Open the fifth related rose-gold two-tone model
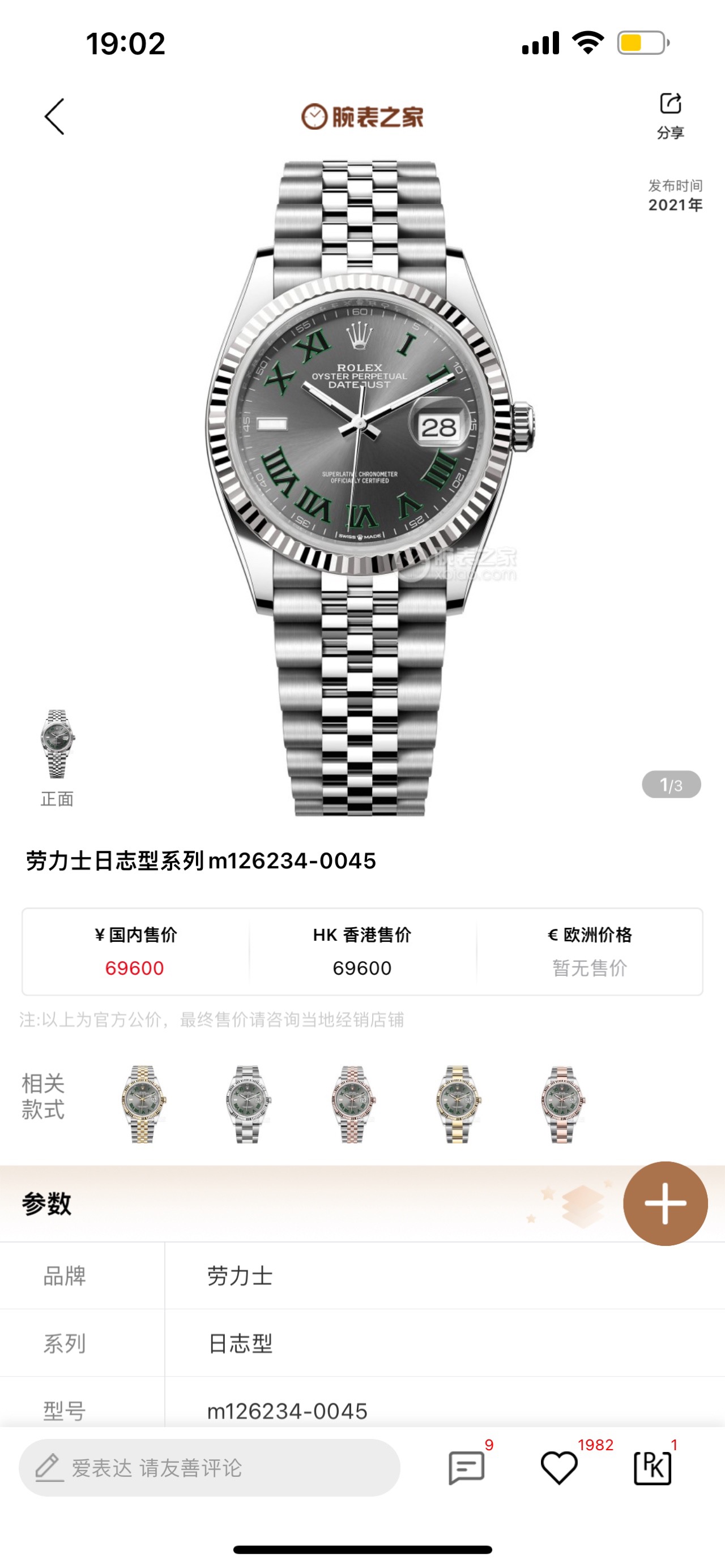The image size is (725, 1568). click(x=562, y=1104)
